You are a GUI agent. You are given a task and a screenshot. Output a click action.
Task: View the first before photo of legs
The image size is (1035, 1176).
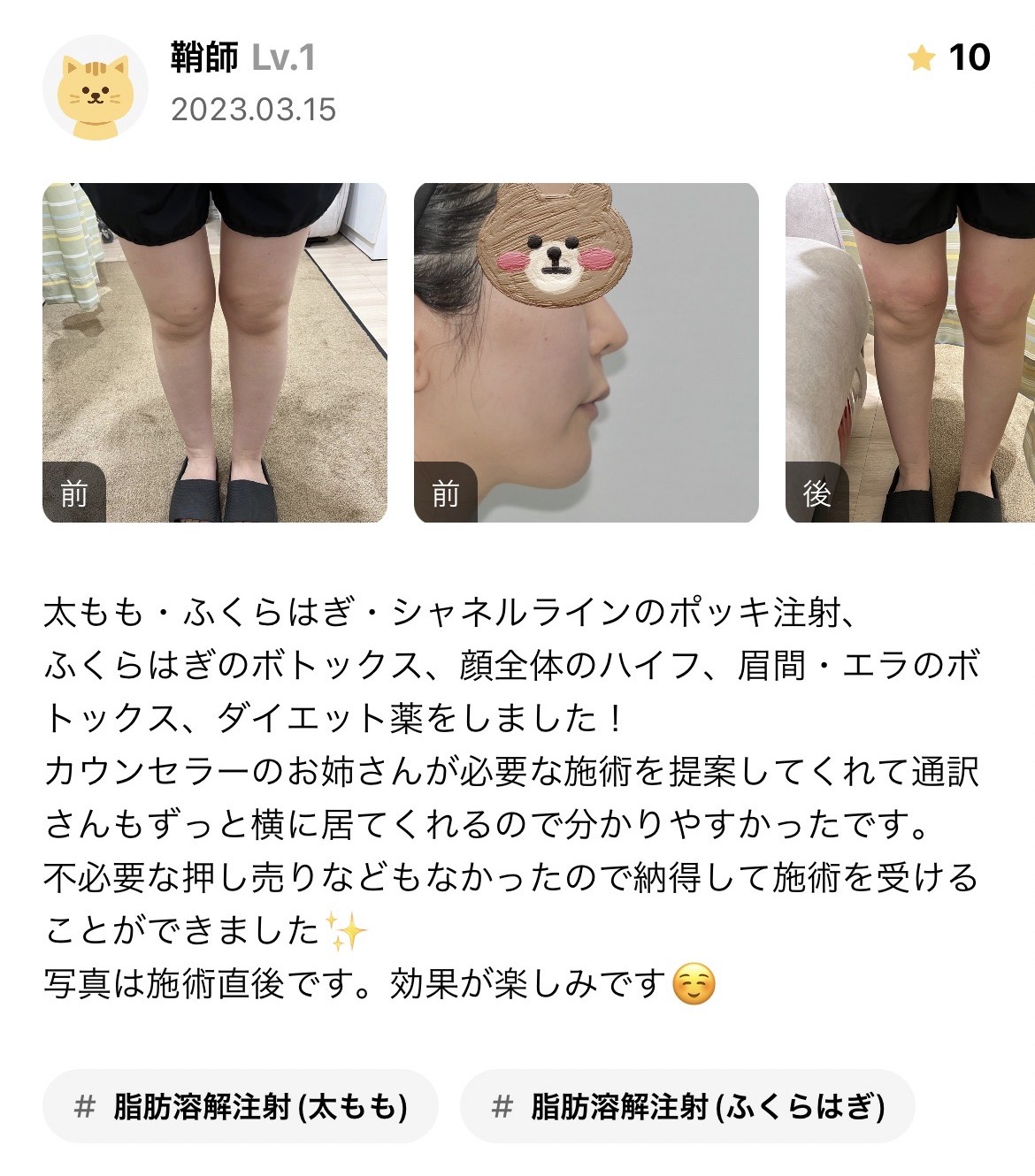click(215, 353)
